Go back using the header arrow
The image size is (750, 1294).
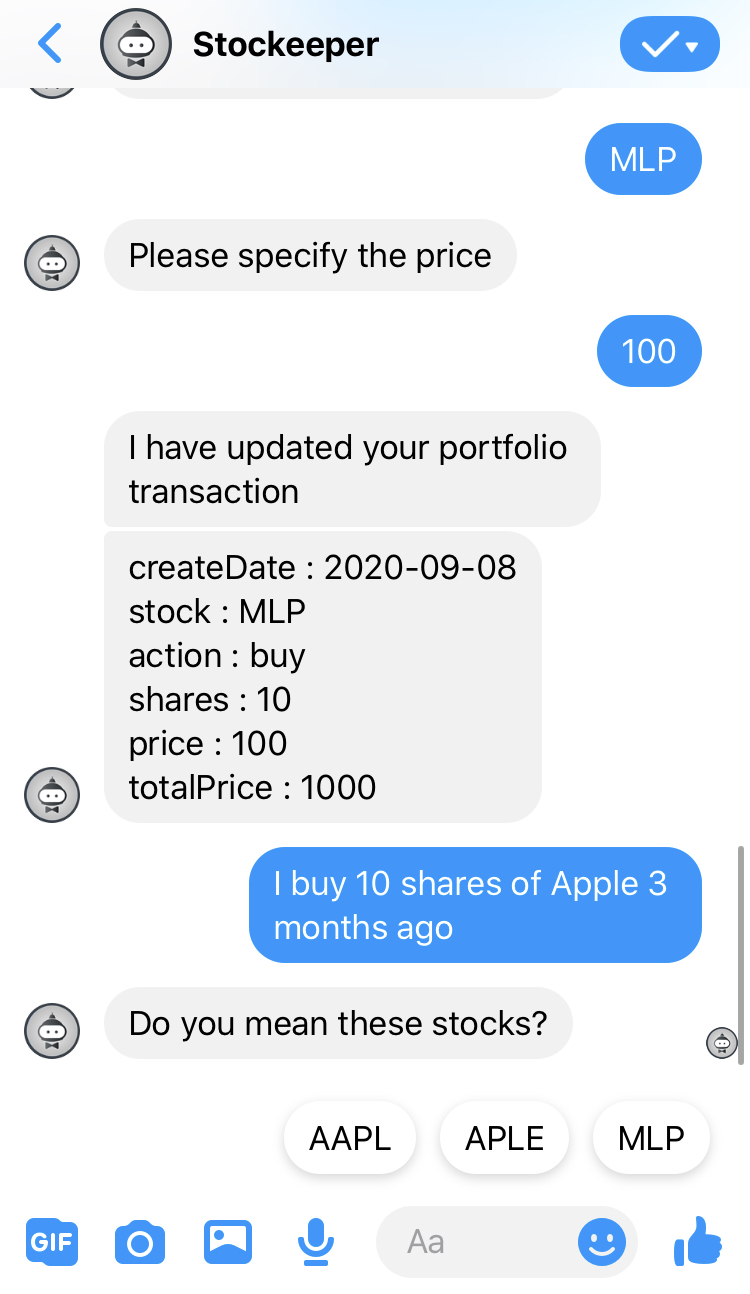(49, 44)
